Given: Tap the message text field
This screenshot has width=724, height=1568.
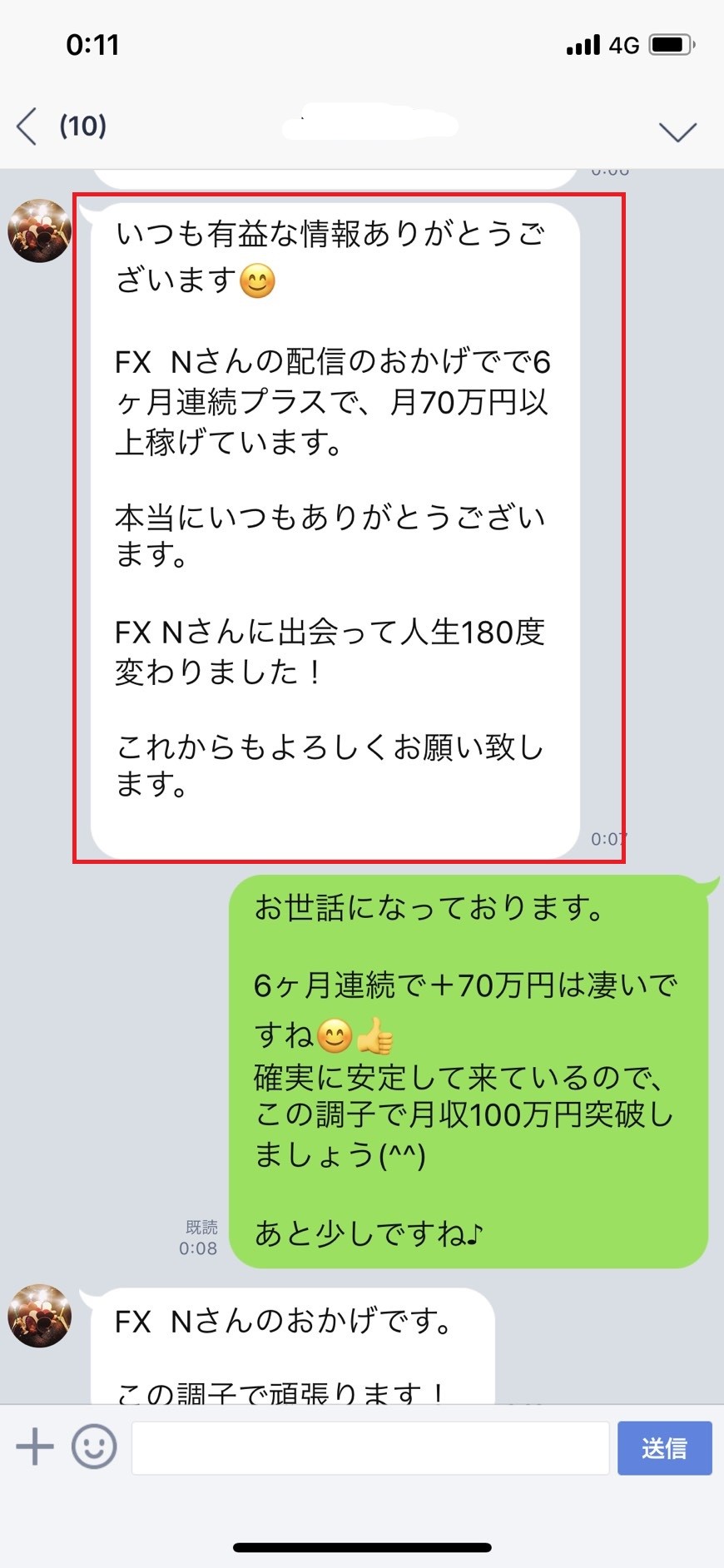Looking at the screenshot, I should pos(370,1448).
